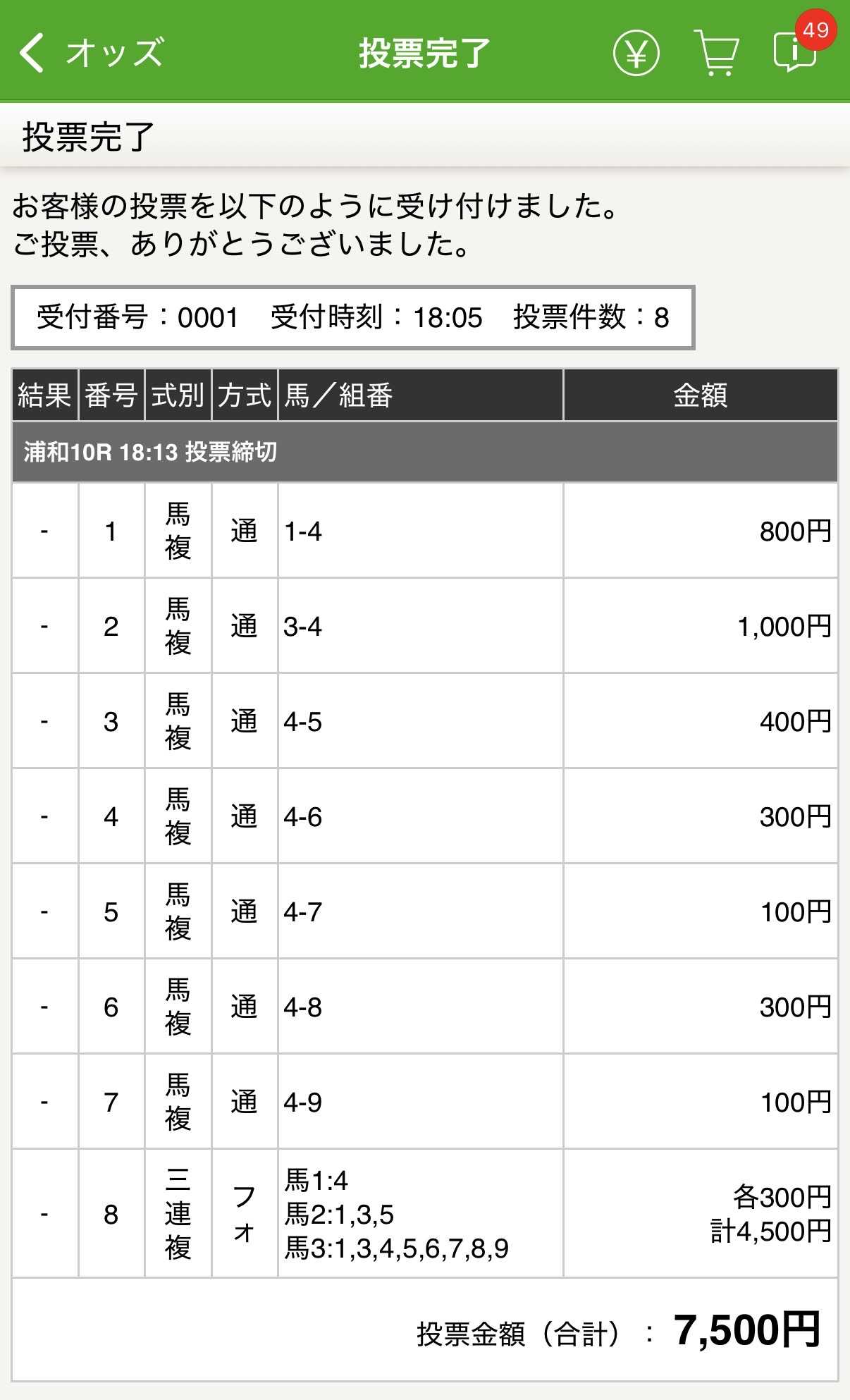The height and width of the screenshot is (1400, 850).
Task: Go back to the オッズ screen
Action: [x=92, y=53]
